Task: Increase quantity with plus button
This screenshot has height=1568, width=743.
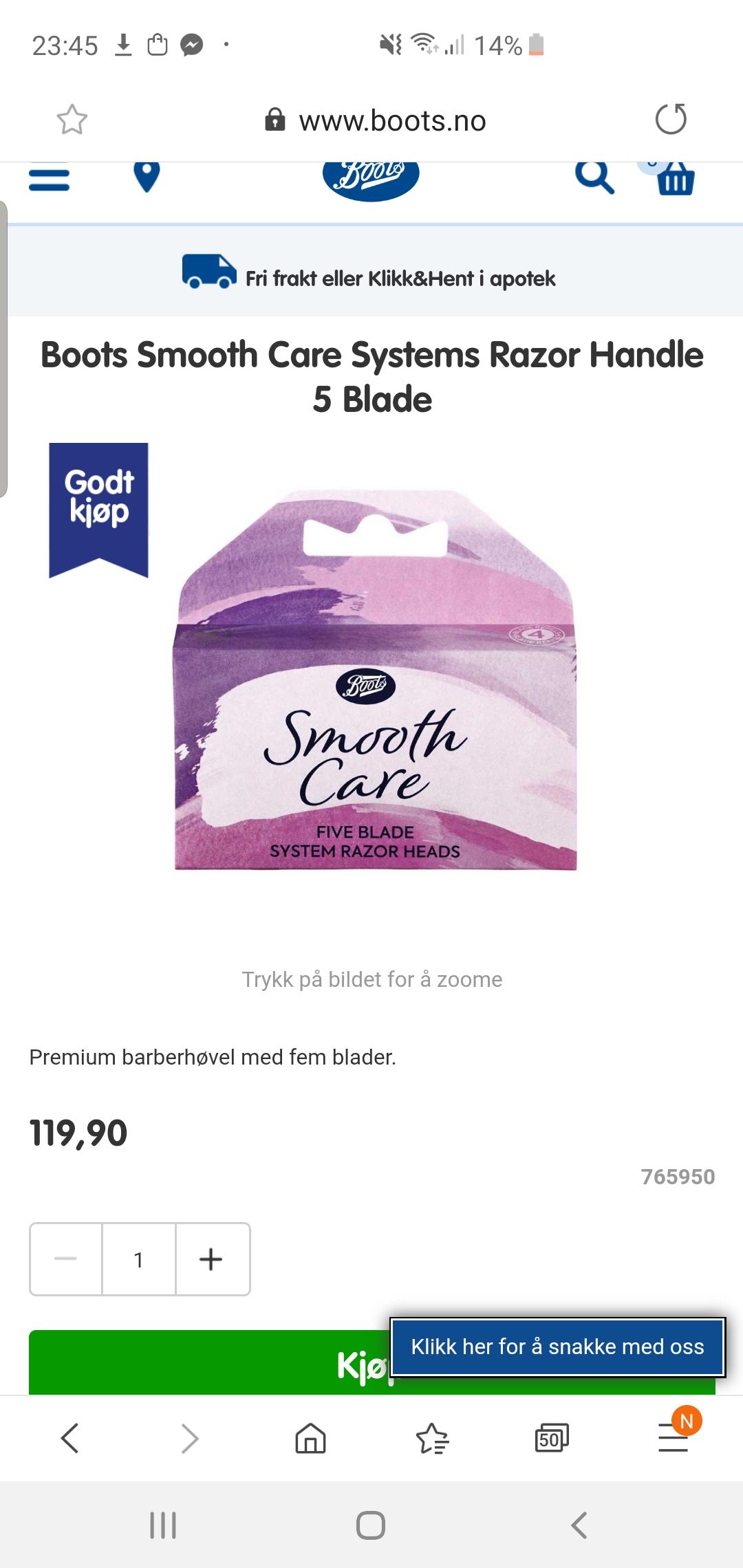Action: click(212, 1259)
